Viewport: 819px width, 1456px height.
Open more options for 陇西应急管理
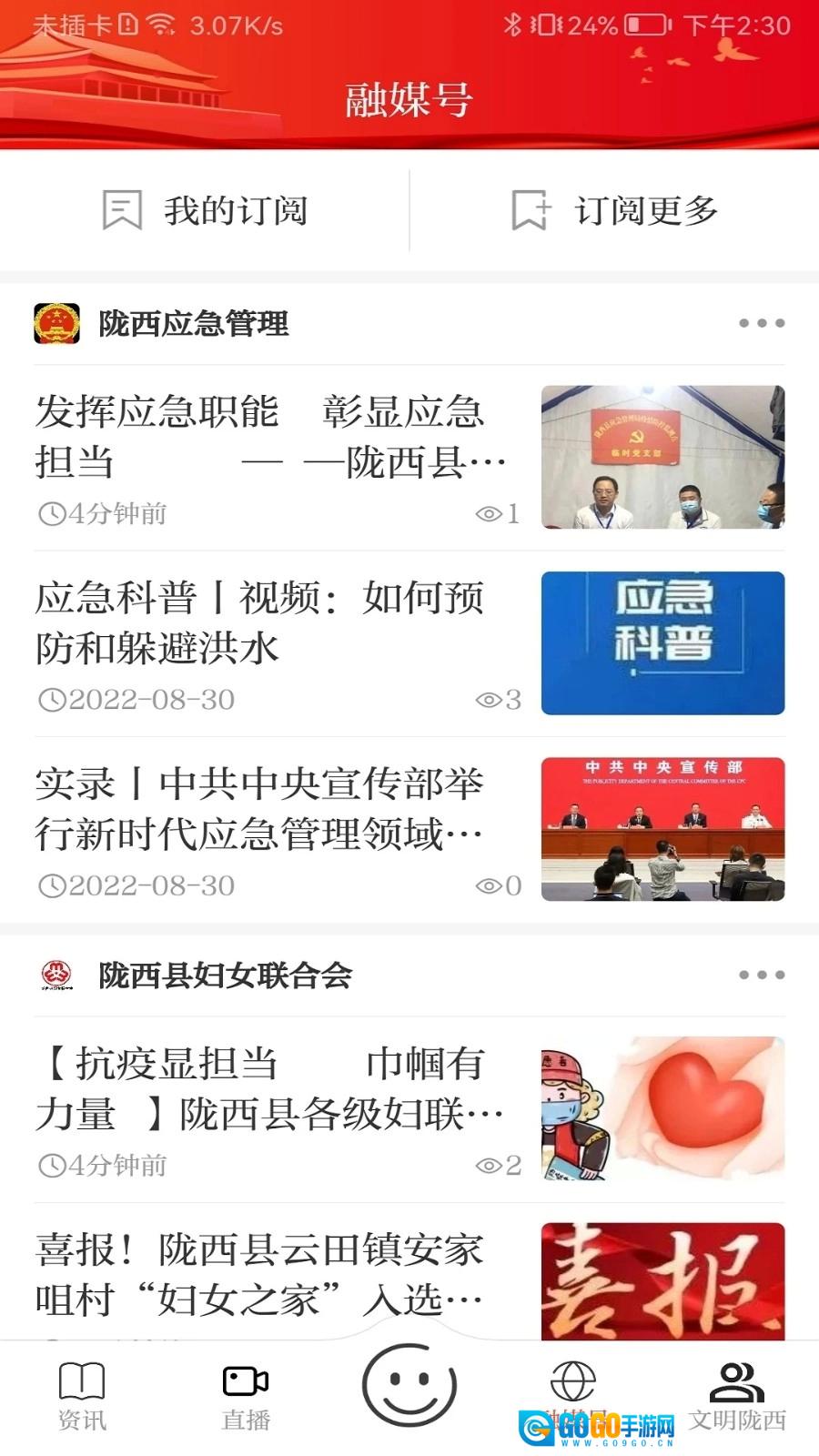[x=761, y=323]
